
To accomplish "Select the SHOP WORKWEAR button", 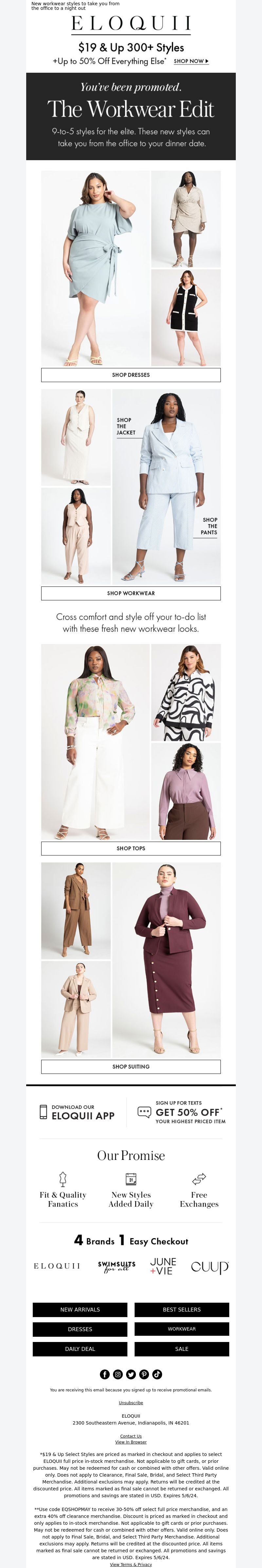I will [130, 593].
